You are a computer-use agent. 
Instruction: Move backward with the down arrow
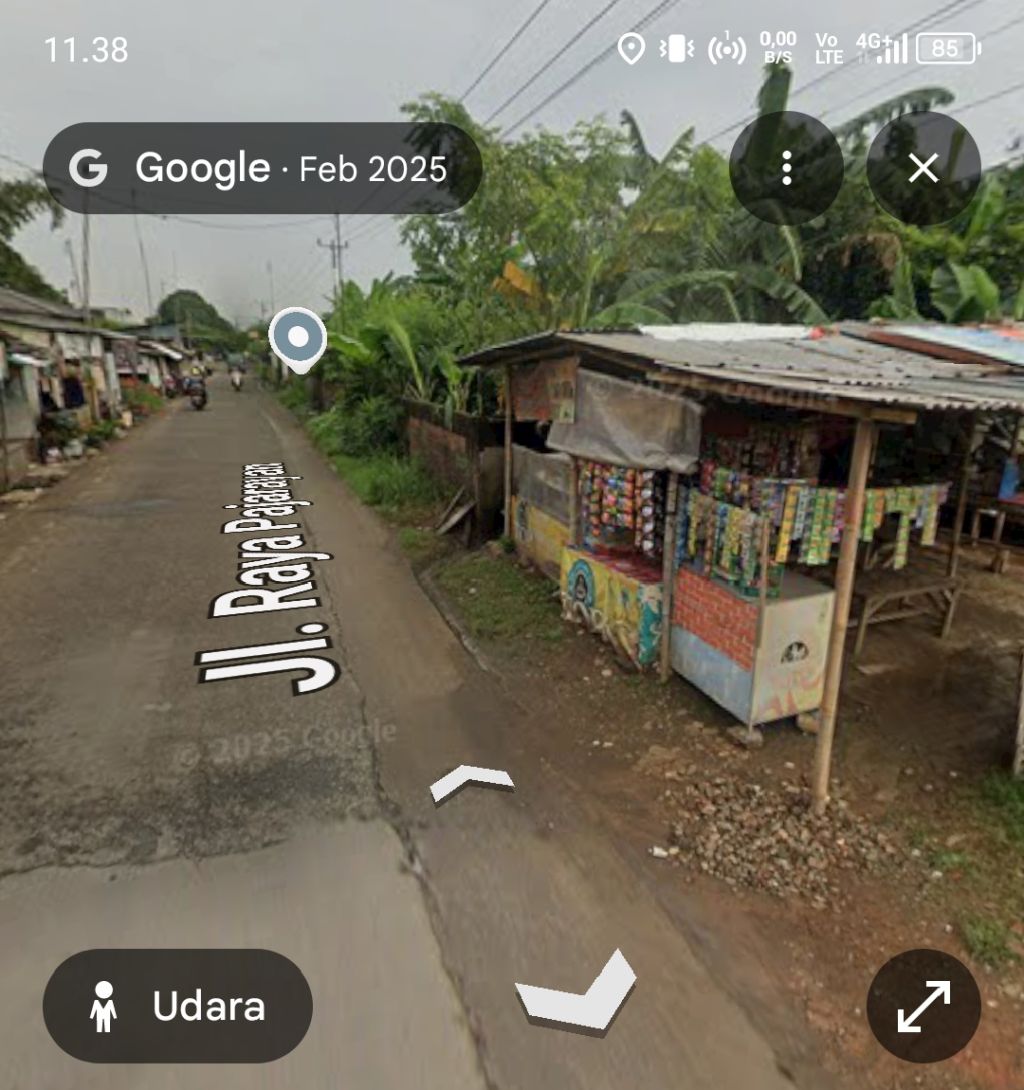click(577, 993)
